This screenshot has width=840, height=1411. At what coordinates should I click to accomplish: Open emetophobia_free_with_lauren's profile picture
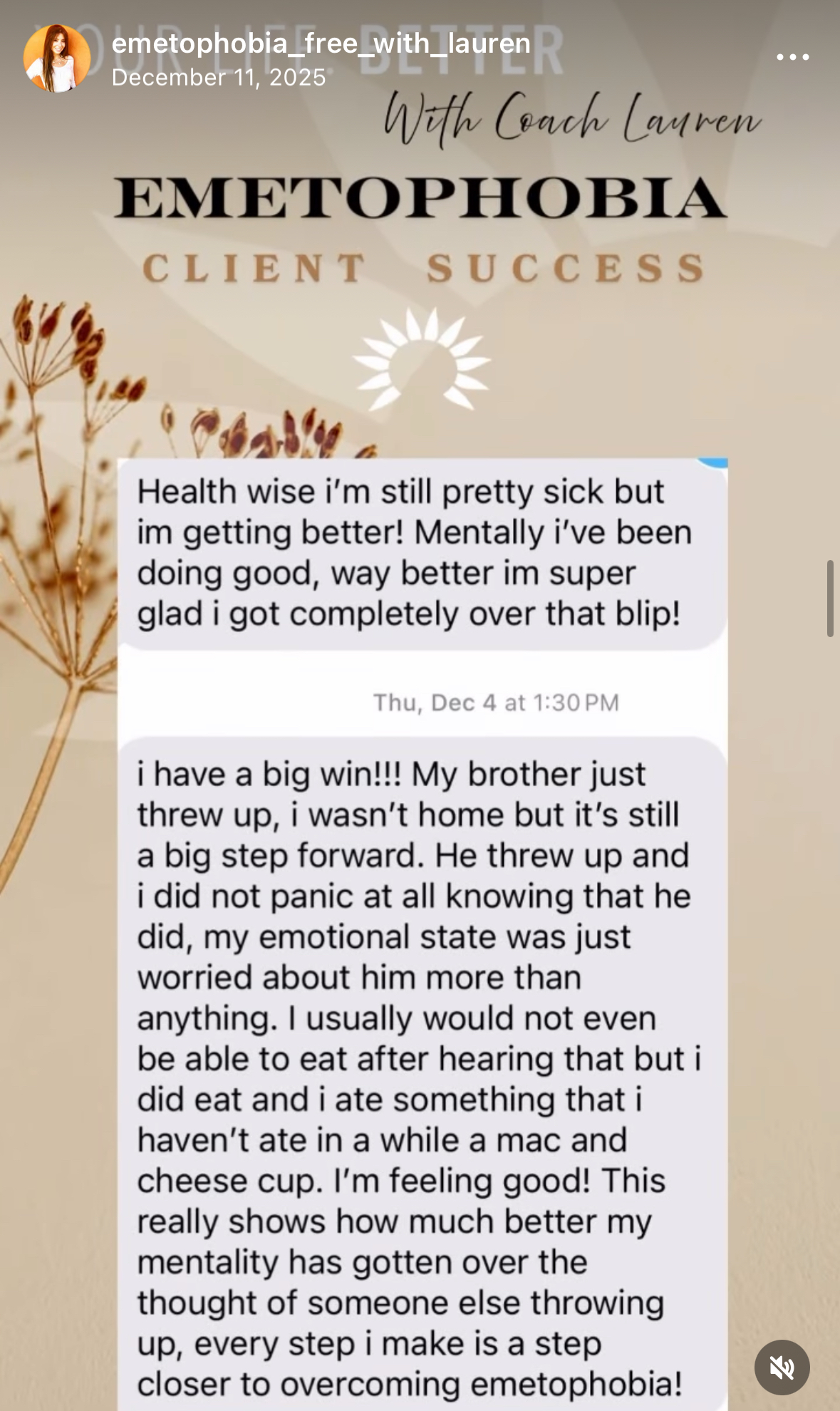[x=57, y=58]
